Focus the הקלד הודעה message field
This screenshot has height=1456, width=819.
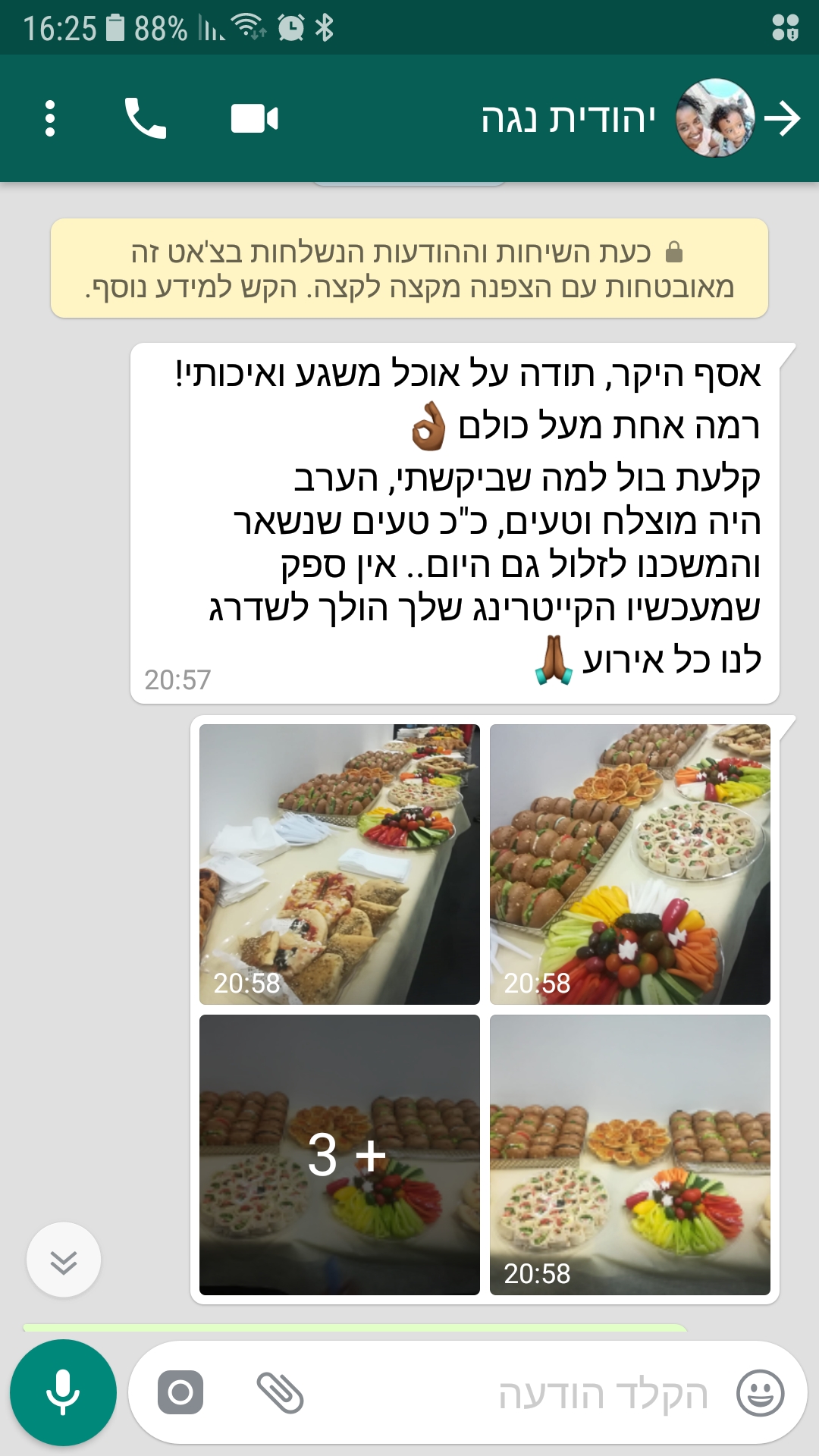pyautogui.click(x=531, y=1394)
